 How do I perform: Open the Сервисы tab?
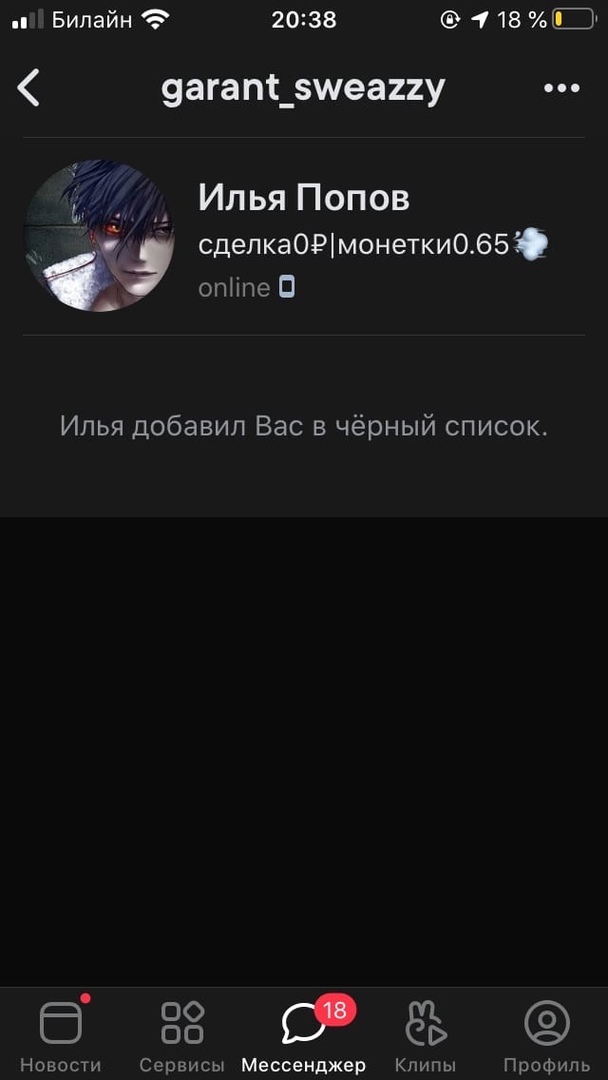(x=182, y=1035)
